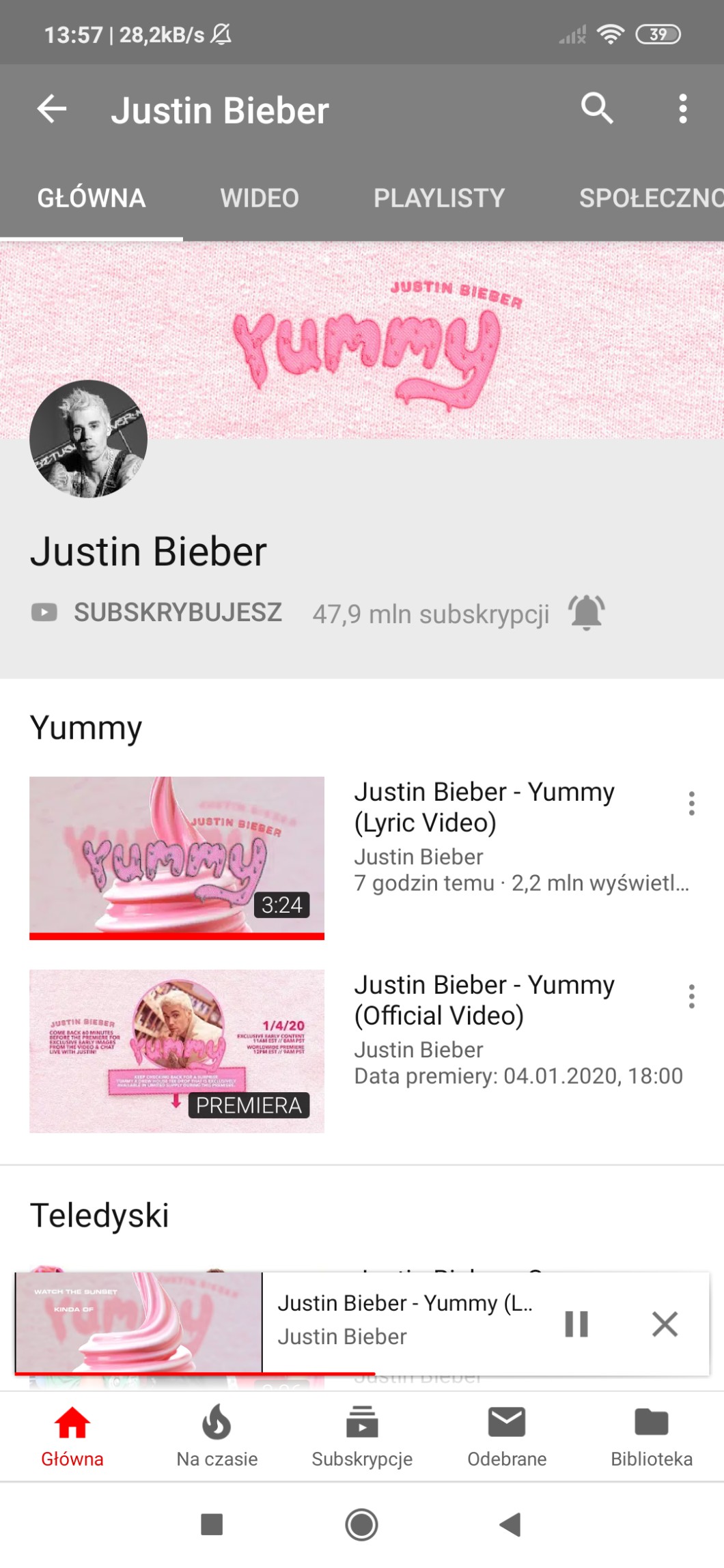The height and width of the screenshot is (1568, 724).
Task: Open options for Yummy (Official Video)
Action: click(691, 997)
